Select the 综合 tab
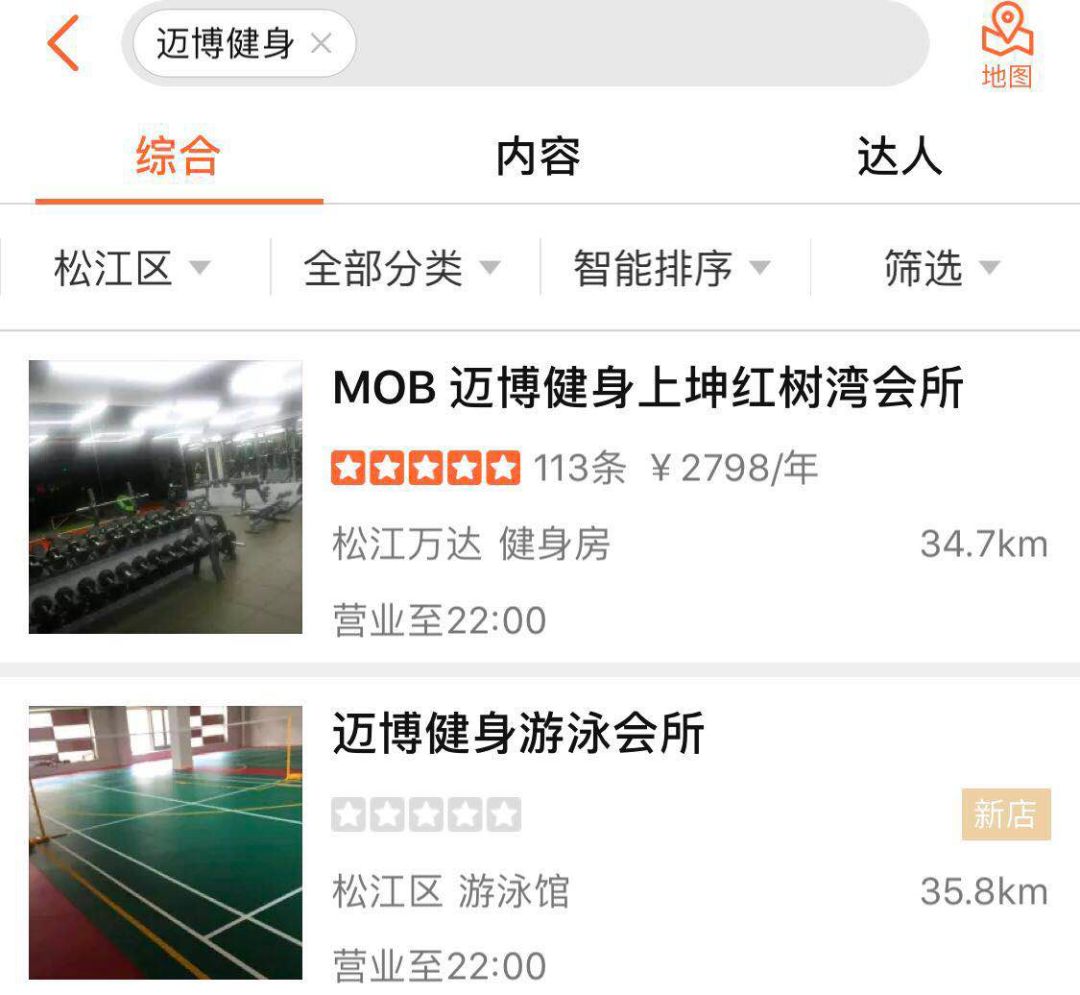Image resolution: width=1080 pixels, height=995 pixels. [178, 157]
